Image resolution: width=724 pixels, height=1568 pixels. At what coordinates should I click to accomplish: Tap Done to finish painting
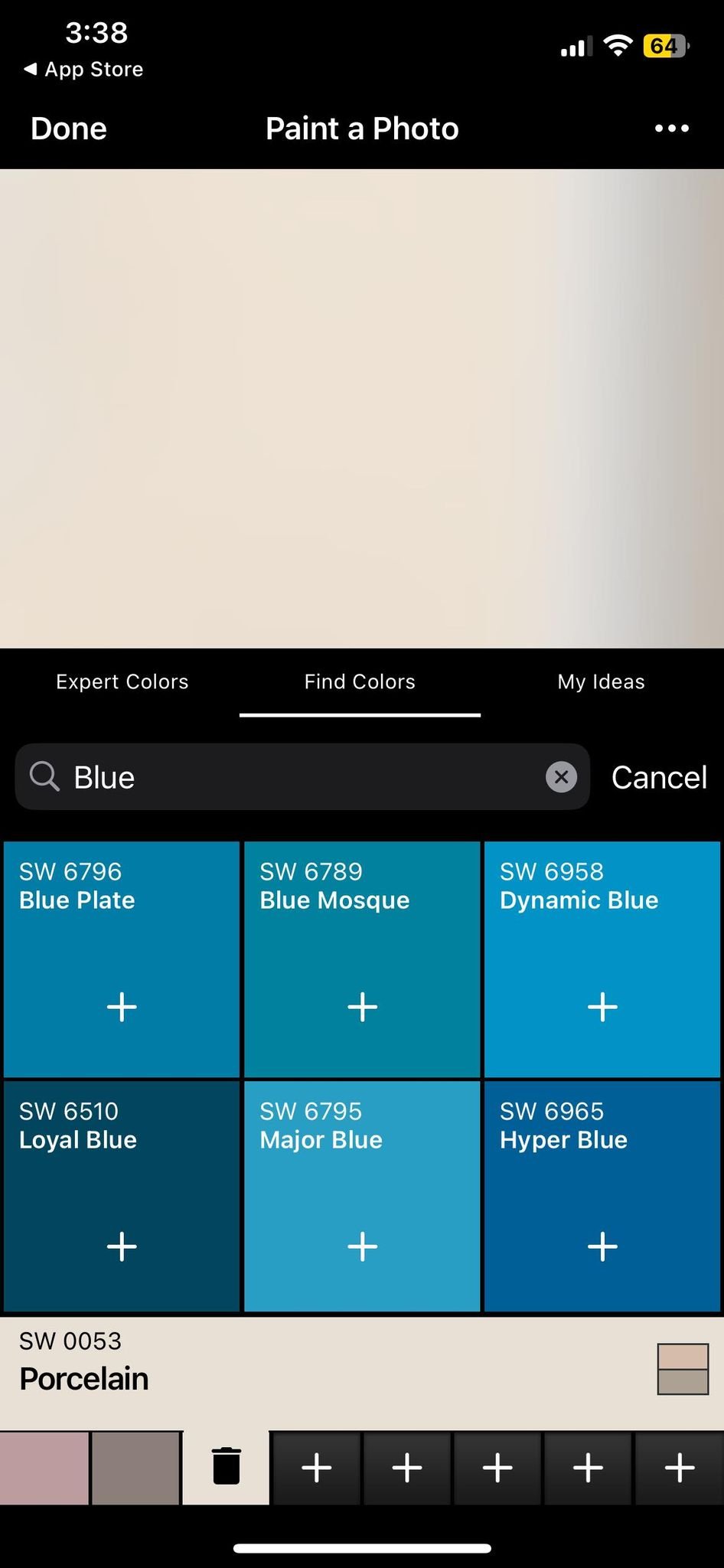point(69,129)
